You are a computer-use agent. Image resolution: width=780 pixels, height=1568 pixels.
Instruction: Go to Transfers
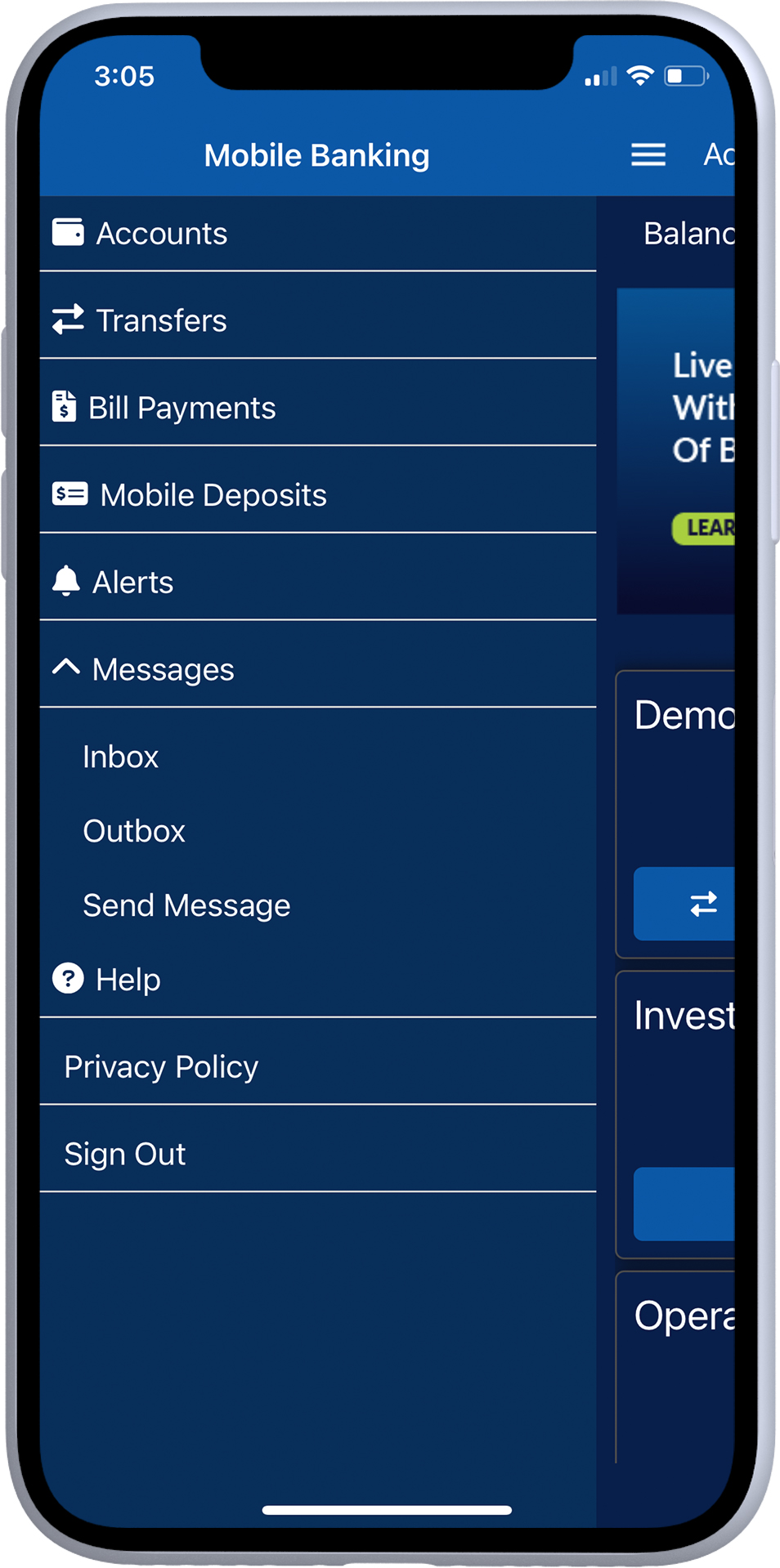[318, 320]
